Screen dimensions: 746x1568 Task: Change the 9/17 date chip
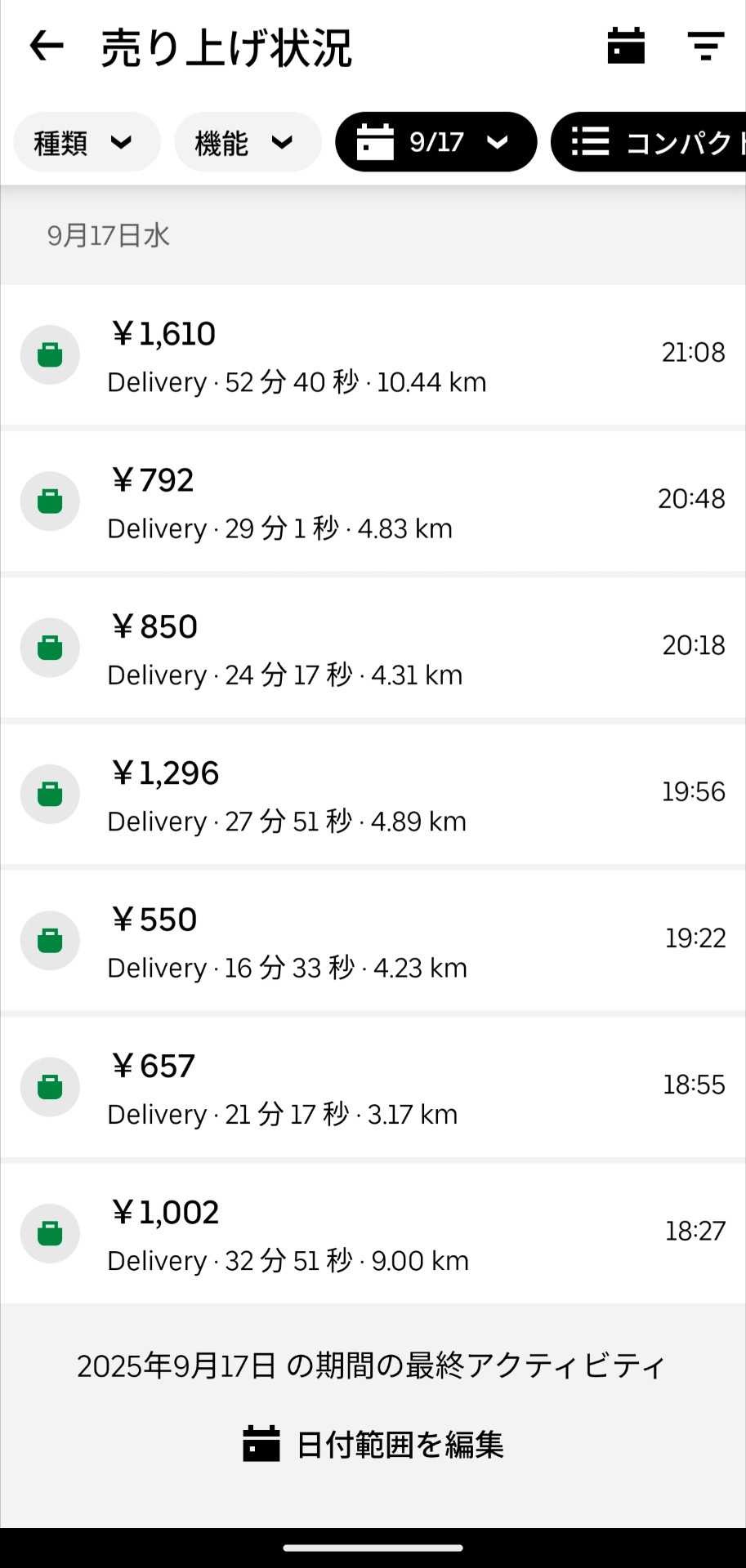[x=436, y=142]
